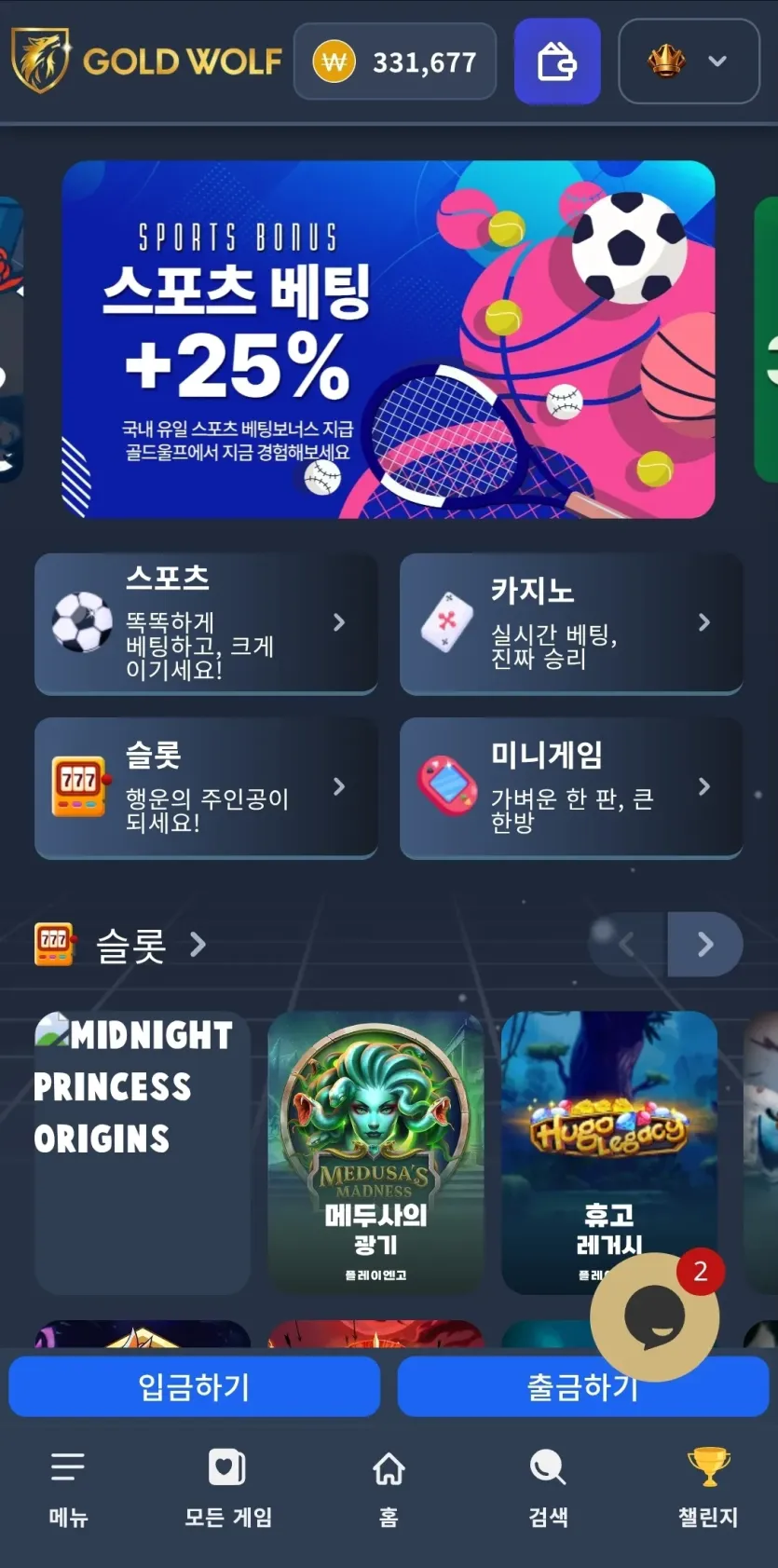Launch the 메두사의 광기 slot game
This screenshot has width=778, height=1568.
[x=375, y=1152]
